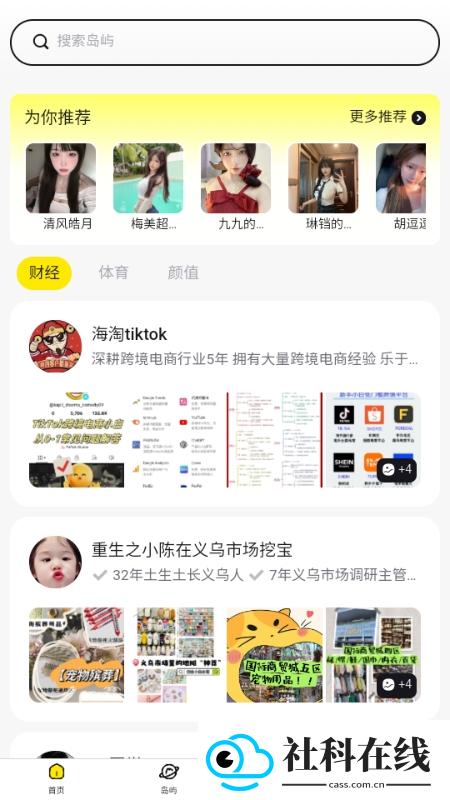Go to the 首页 bottom tab
Viewport: 450px width, 800px height.
click(56, 779)
